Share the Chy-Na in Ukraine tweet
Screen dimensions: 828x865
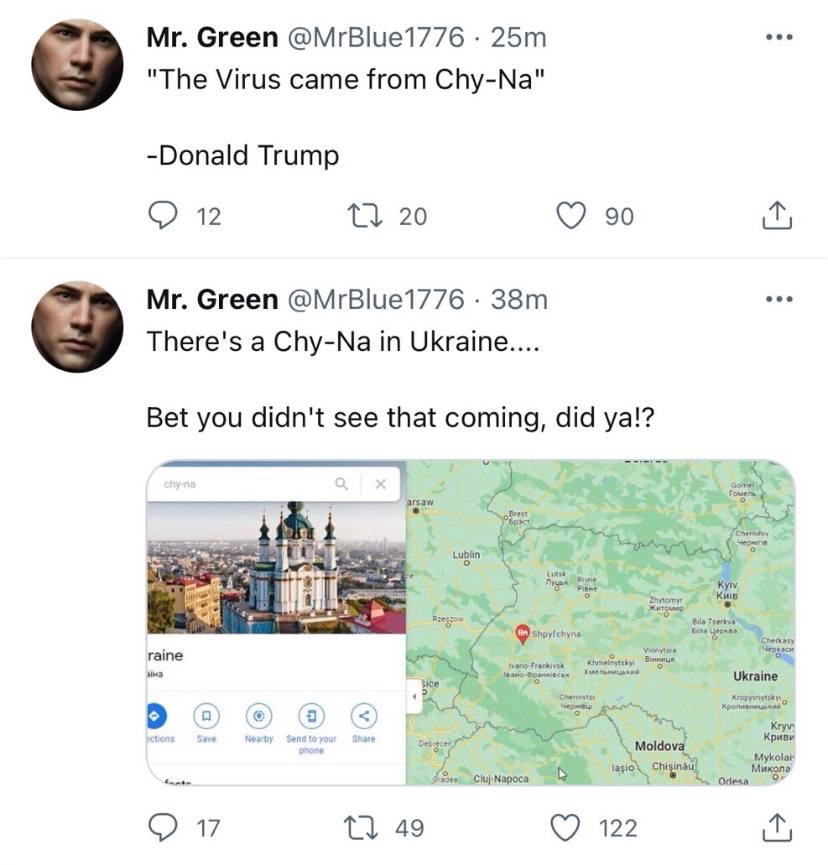pos(778,828)
